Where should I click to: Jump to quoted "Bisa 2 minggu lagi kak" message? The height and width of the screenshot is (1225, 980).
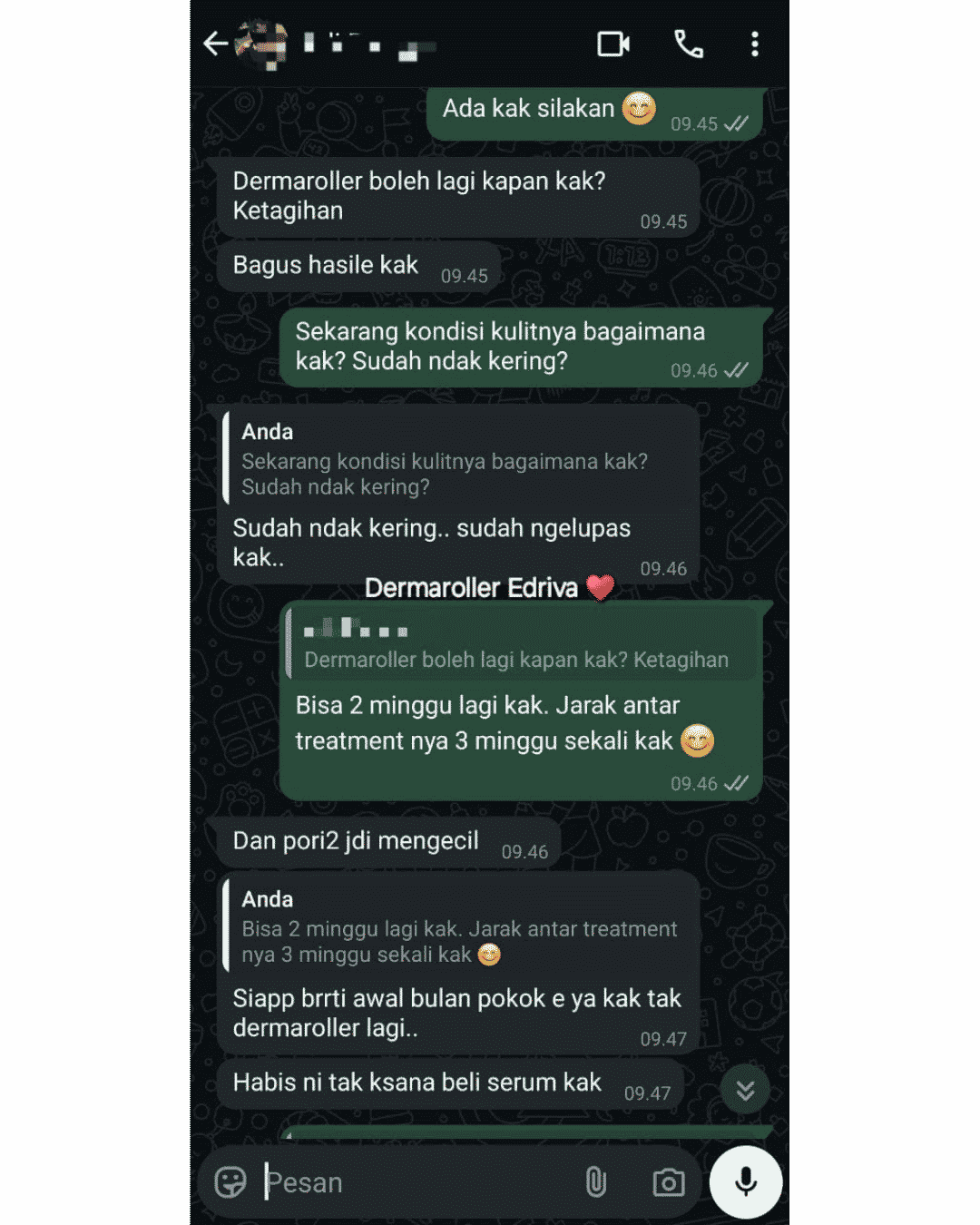coord(458,928)
